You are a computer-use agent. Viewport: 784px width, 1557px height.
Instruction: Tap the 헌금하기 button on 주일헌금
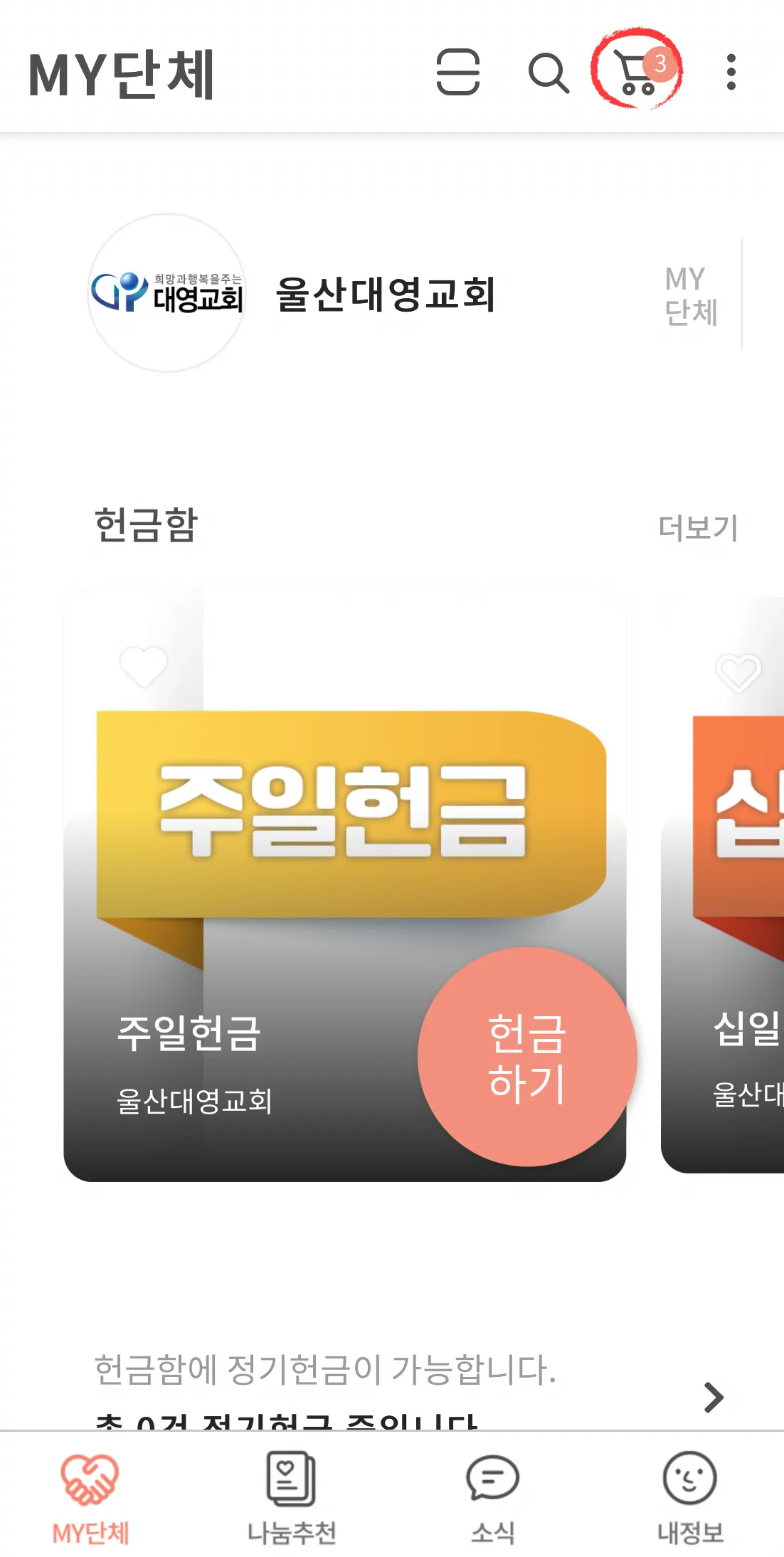[x=526, y=1057]
